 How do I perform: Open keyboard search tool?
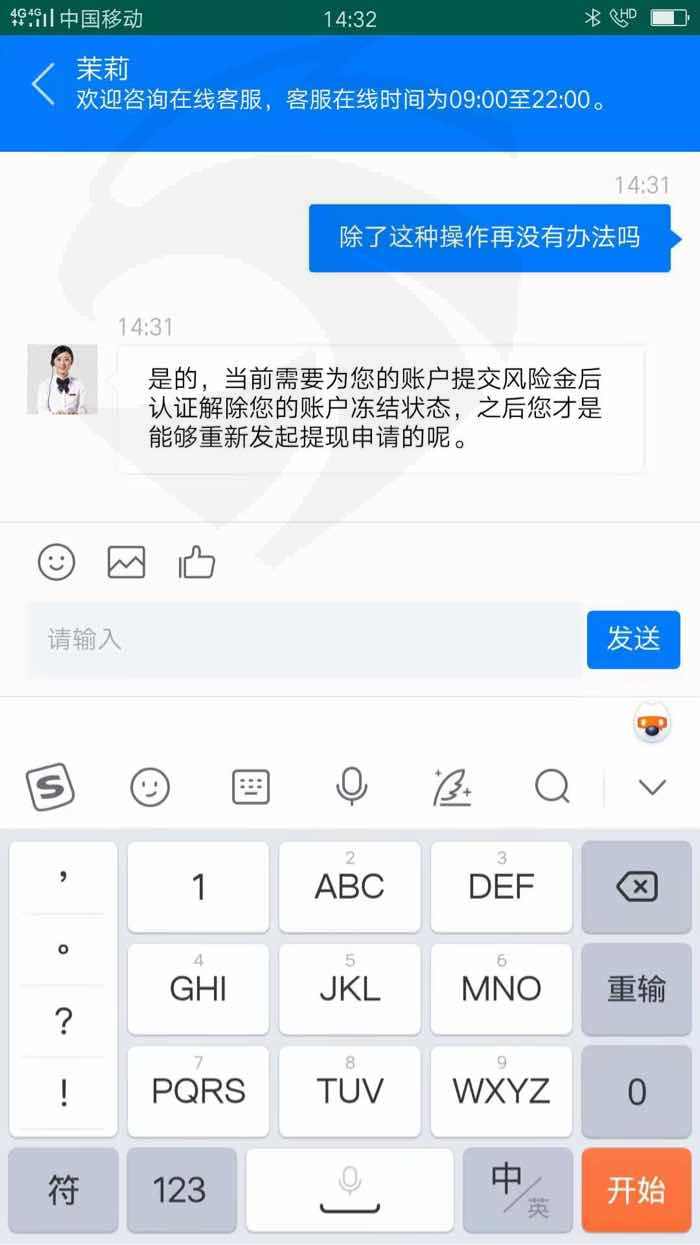pyautogui.click(x=552, y=788)
